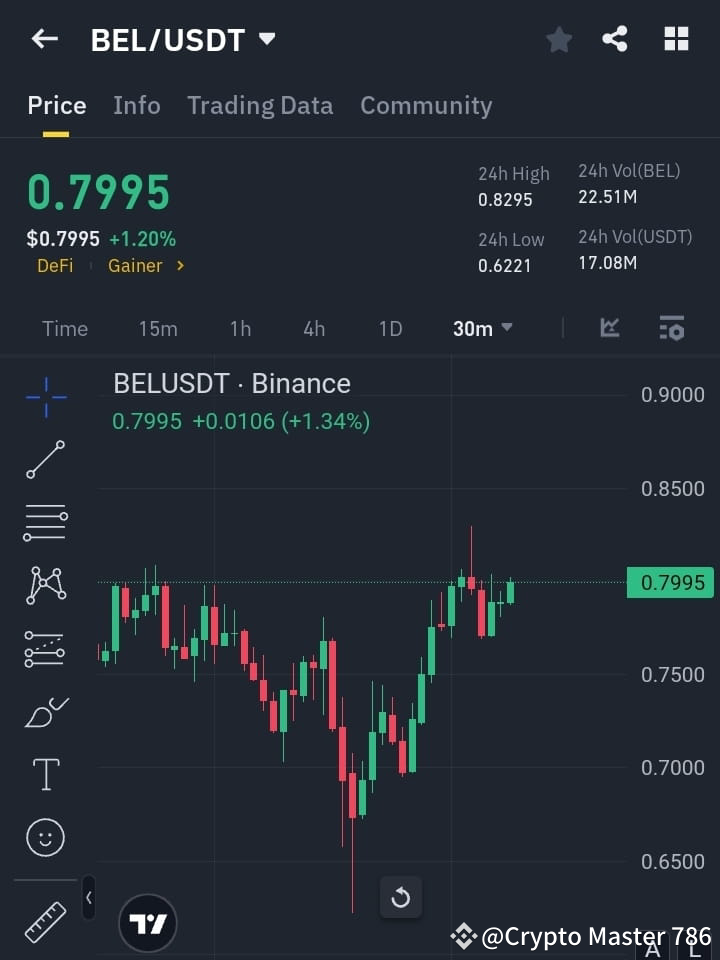Image resolution: width=720 pixels, height=960 pixels.
Task: Select the text annotation tool
Action: (45, 774)
